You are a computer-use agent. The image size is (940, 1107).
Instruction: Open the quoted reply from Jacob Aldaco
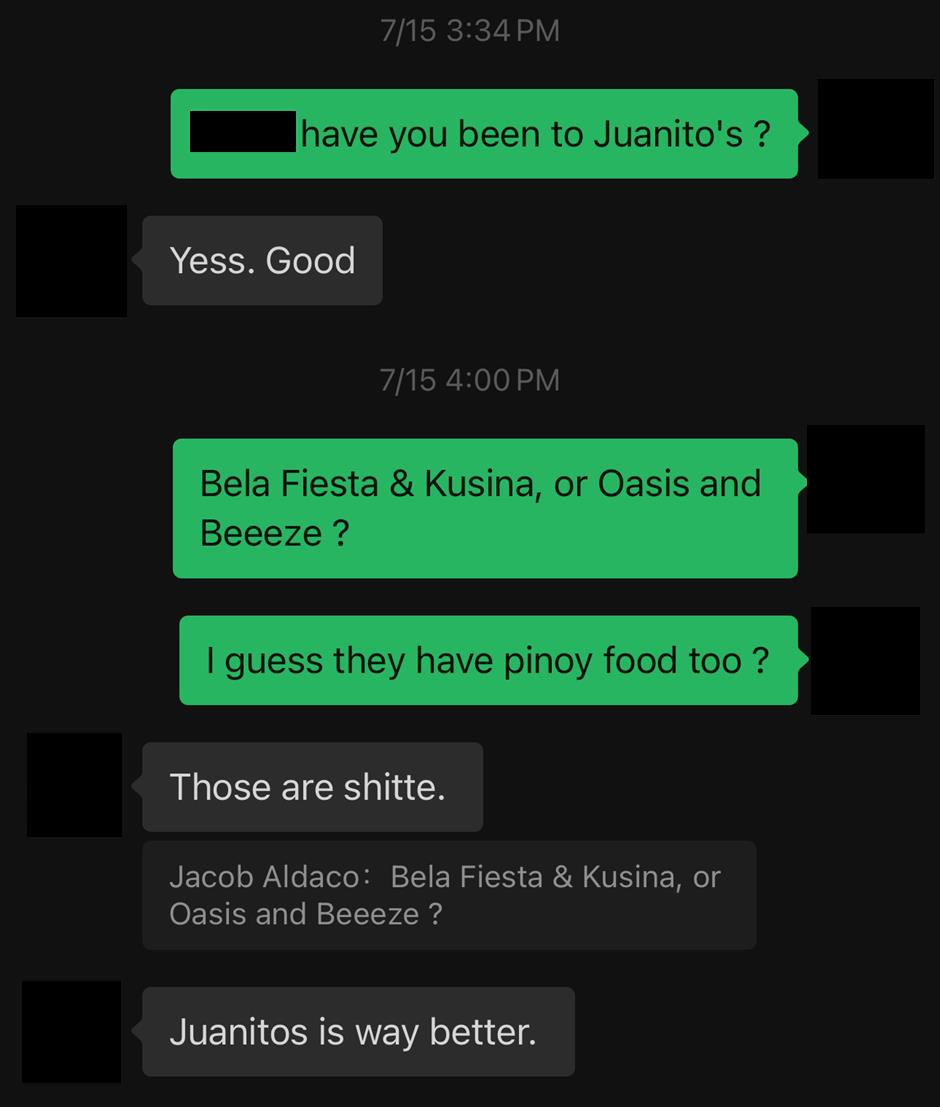coord(448,894)
